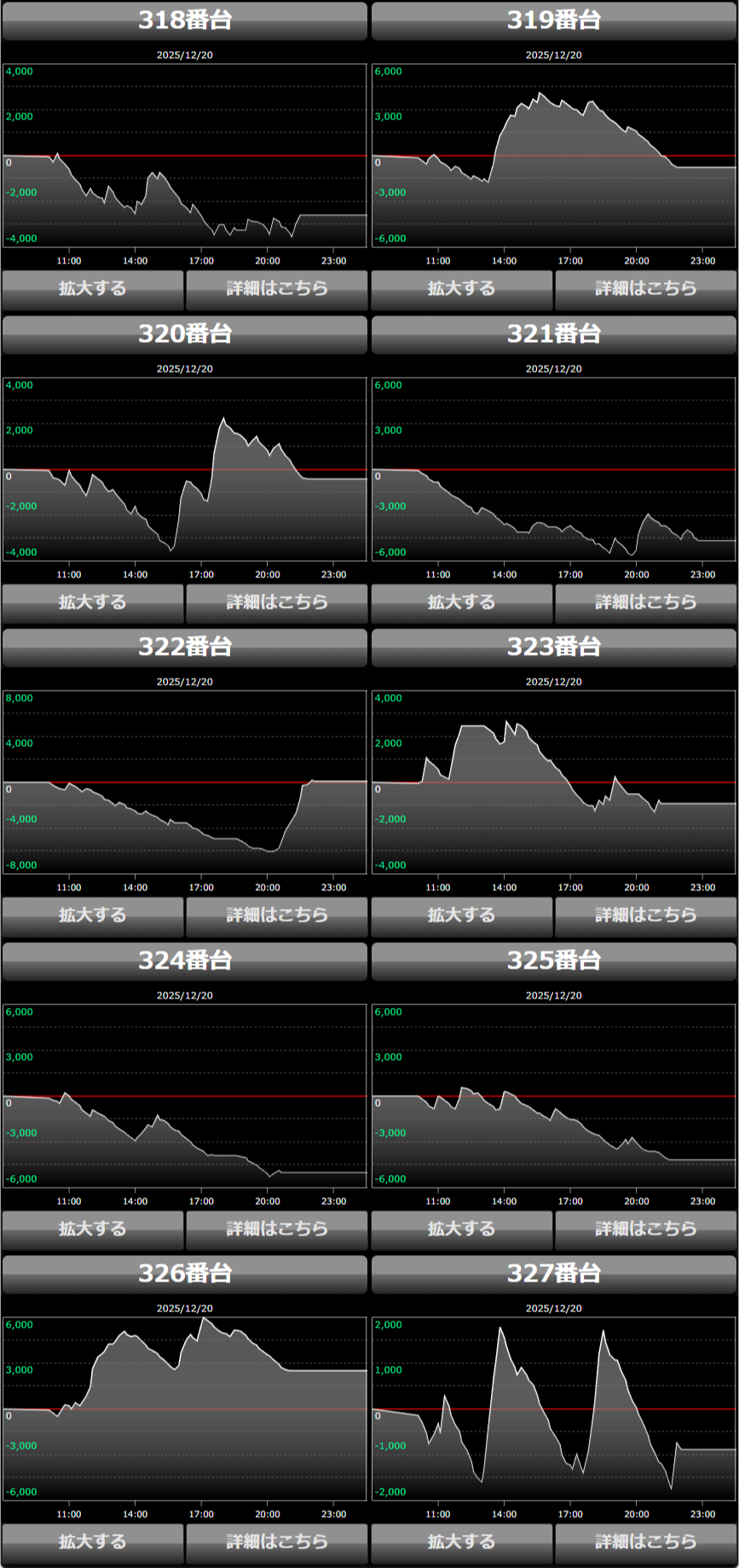Enlarge the 327番台 graph with 拡大する

461,1542
